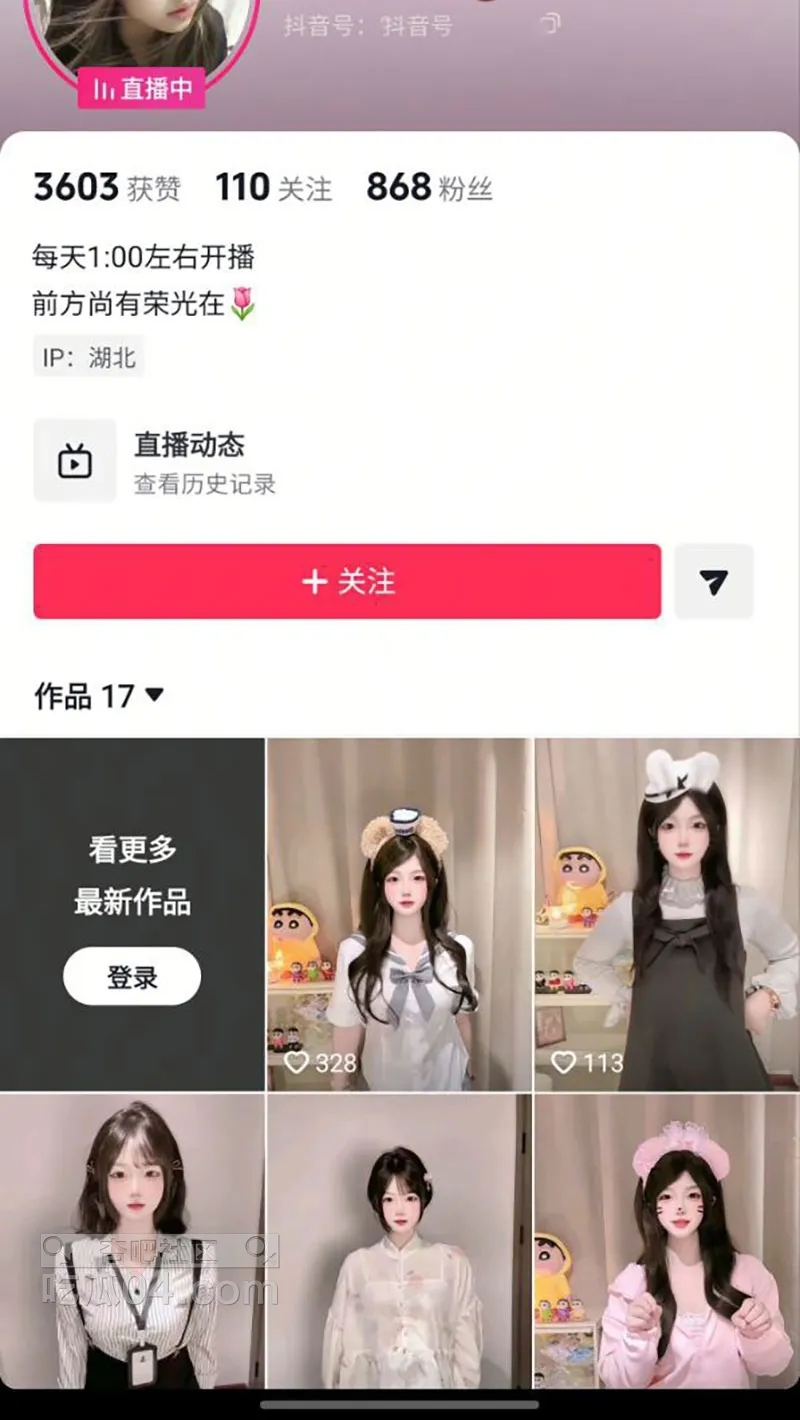The height and width of the screenshot is (1420, 800).
Task: Open the video with the striped shirt and lanyard
Action: tap(132, 1240)
